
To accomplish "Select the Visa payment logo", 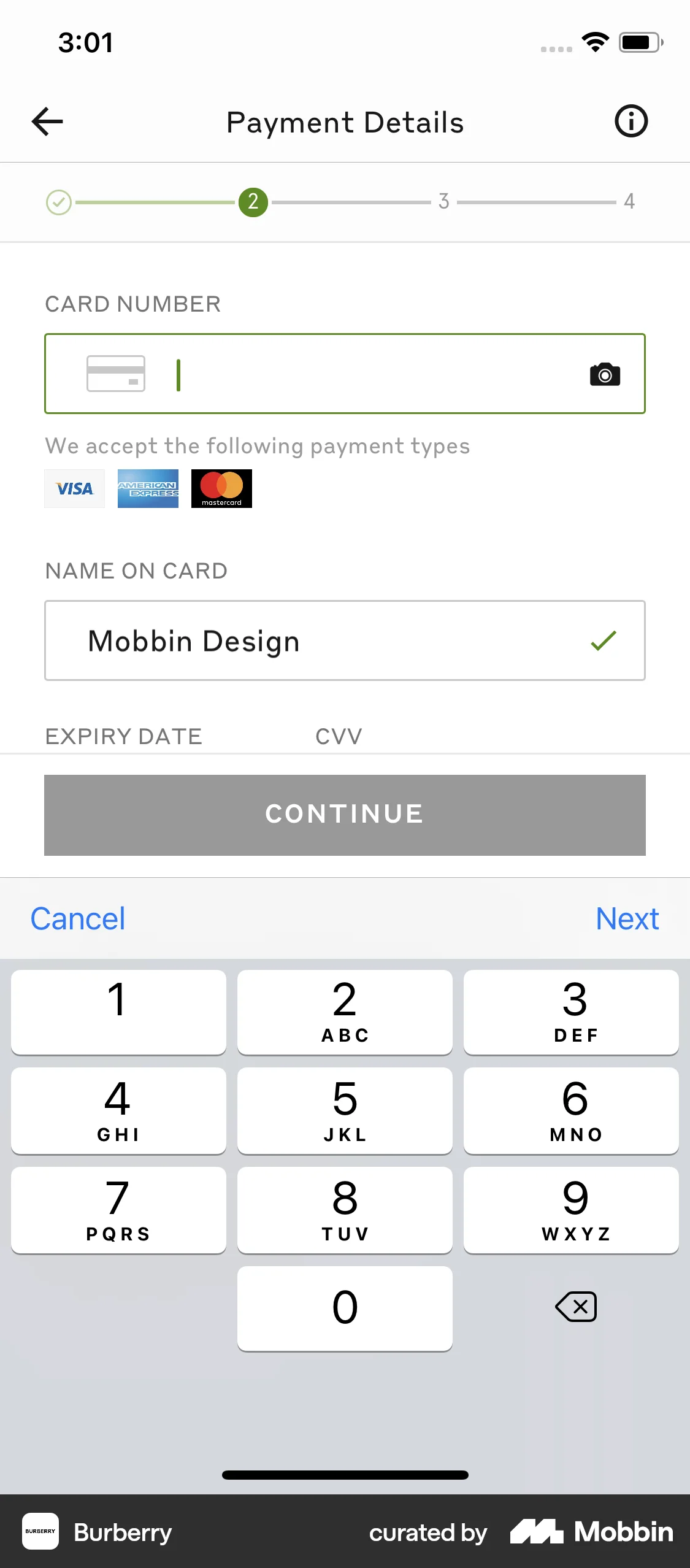I will pos(74,488).
